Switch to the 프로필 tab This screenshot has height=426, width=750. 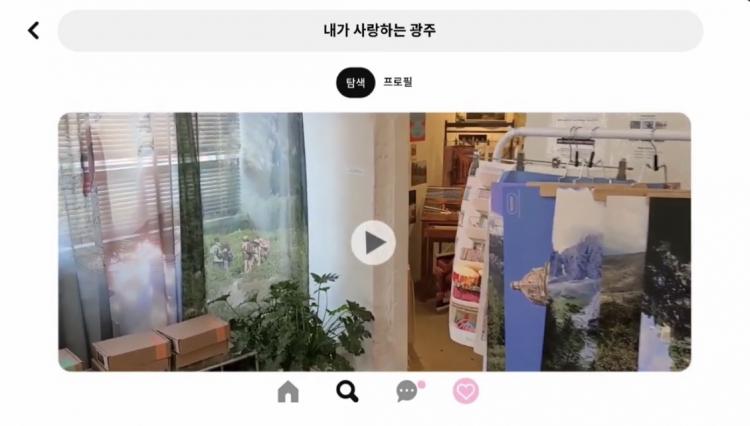tap(398, 82)
